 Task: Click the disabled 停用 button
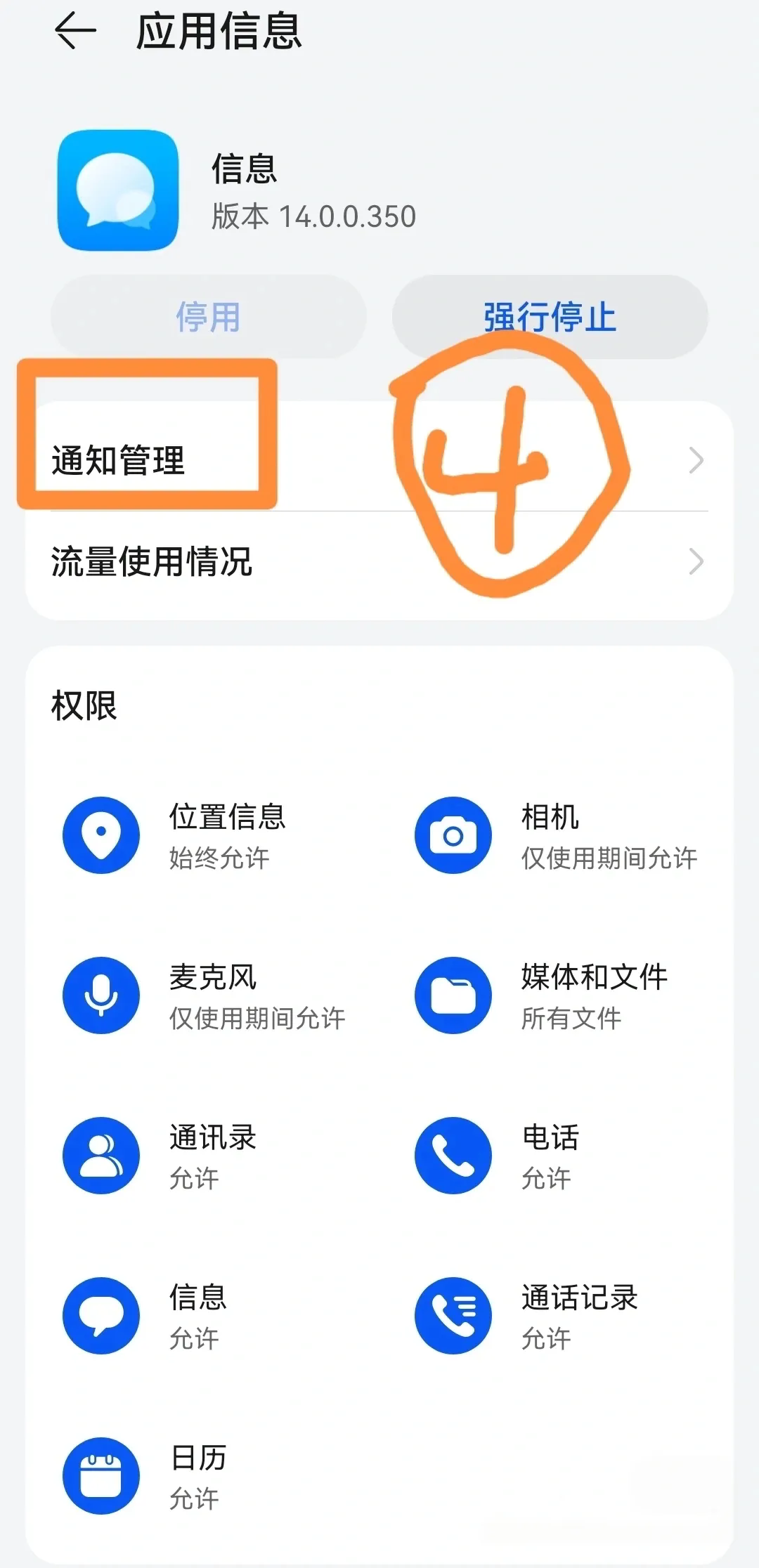click(207, 317)
